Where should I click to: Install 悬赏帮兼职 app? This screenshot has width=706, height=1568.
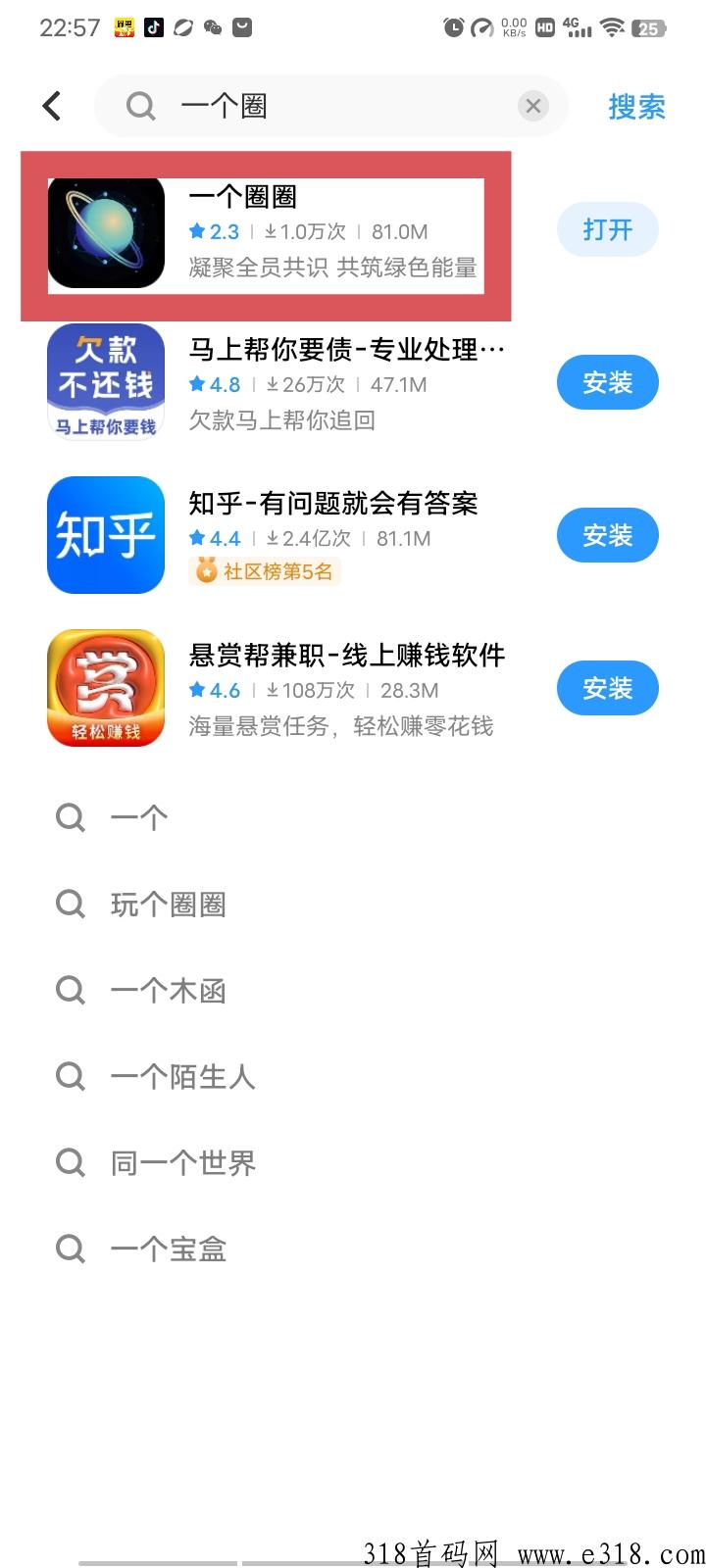pyautogui.click(x=607, y=689)
